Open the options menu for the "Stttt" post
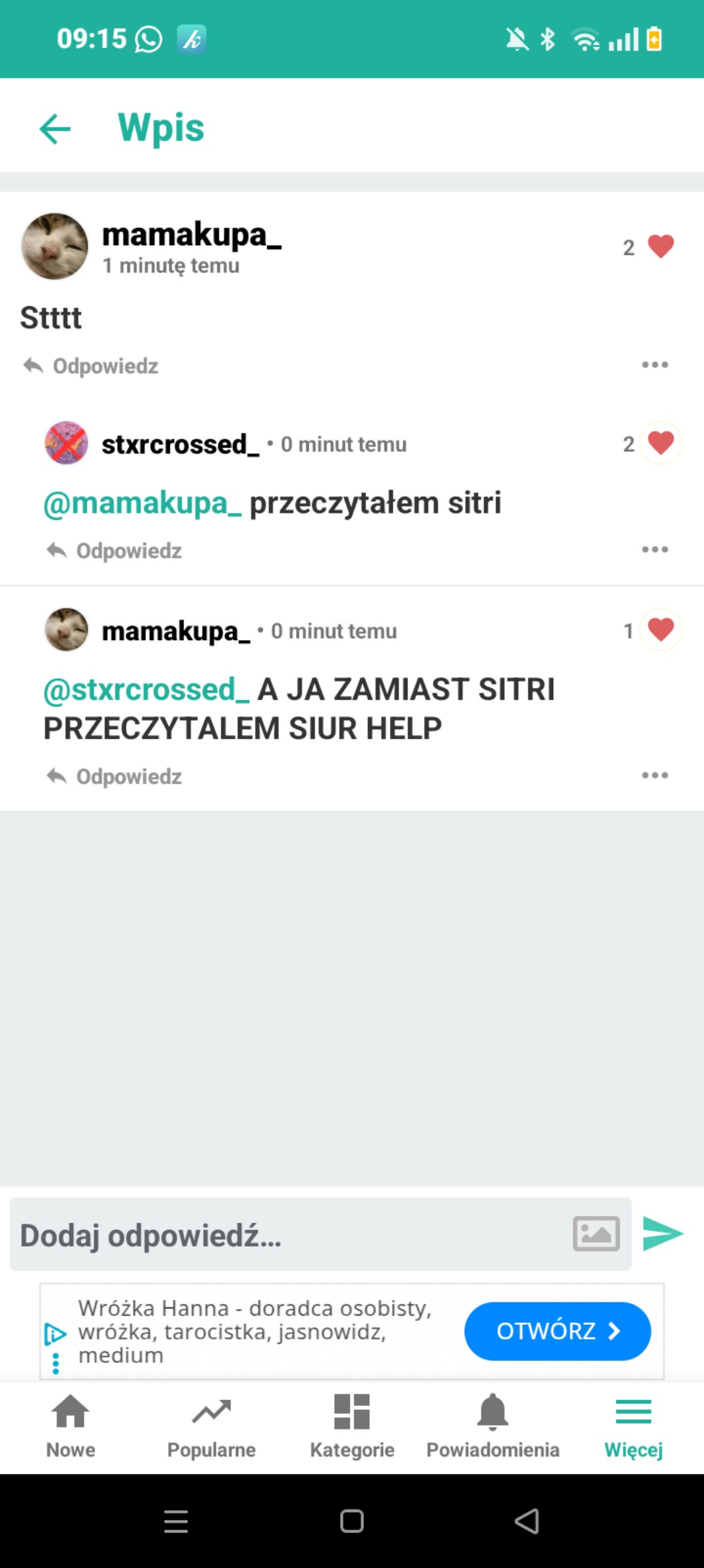 pyautogui.click(x=654, y=365)
